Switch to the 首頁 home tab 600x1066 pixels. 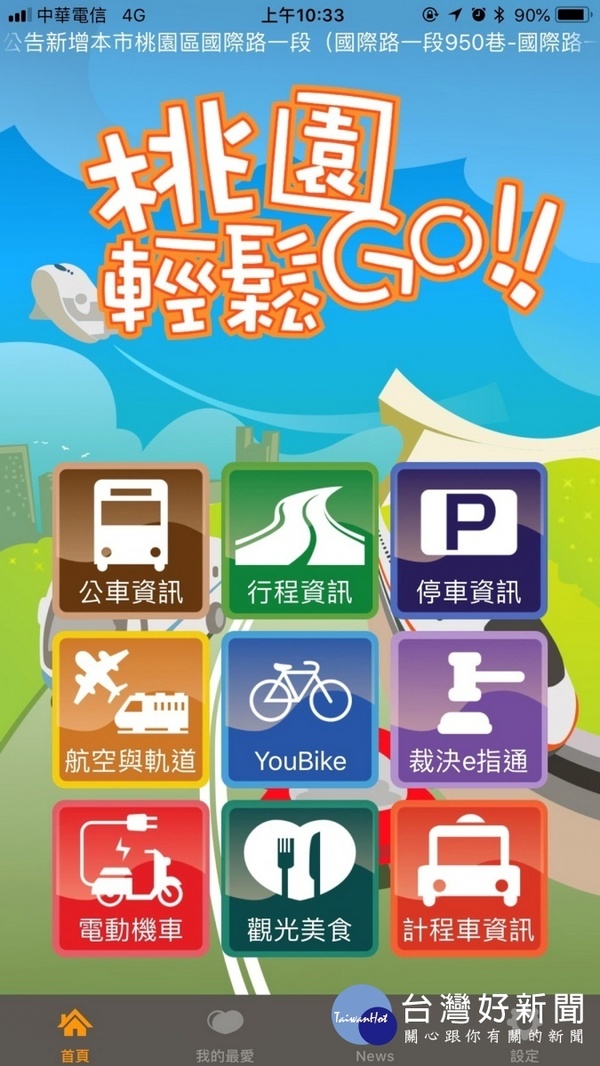(75, 1033)
